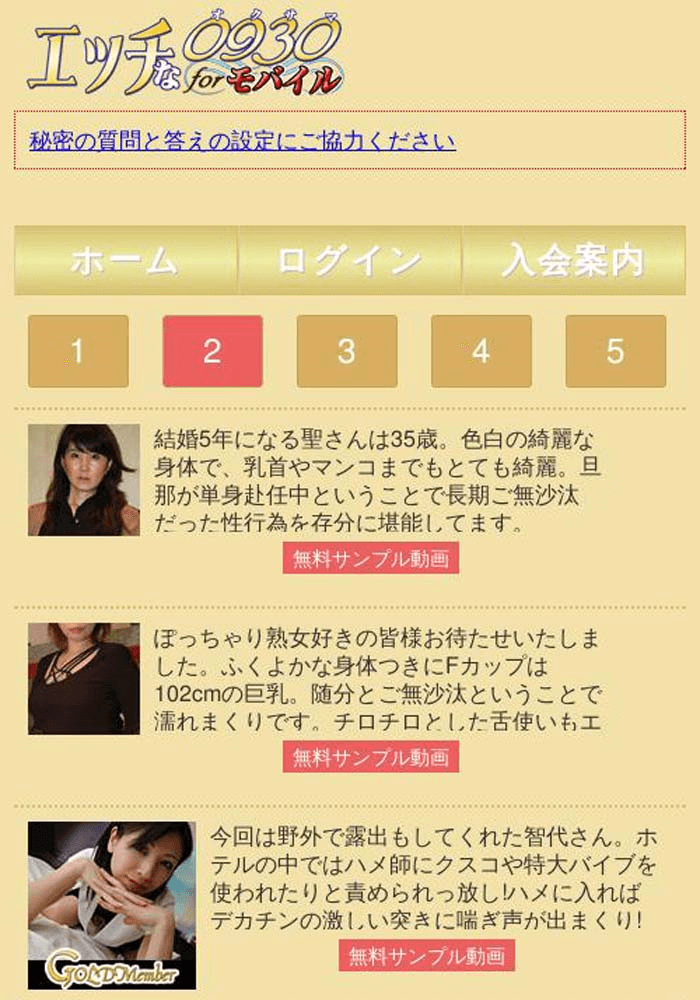
Task: Open page 4 of listings
Action: [x=481, y=351]
